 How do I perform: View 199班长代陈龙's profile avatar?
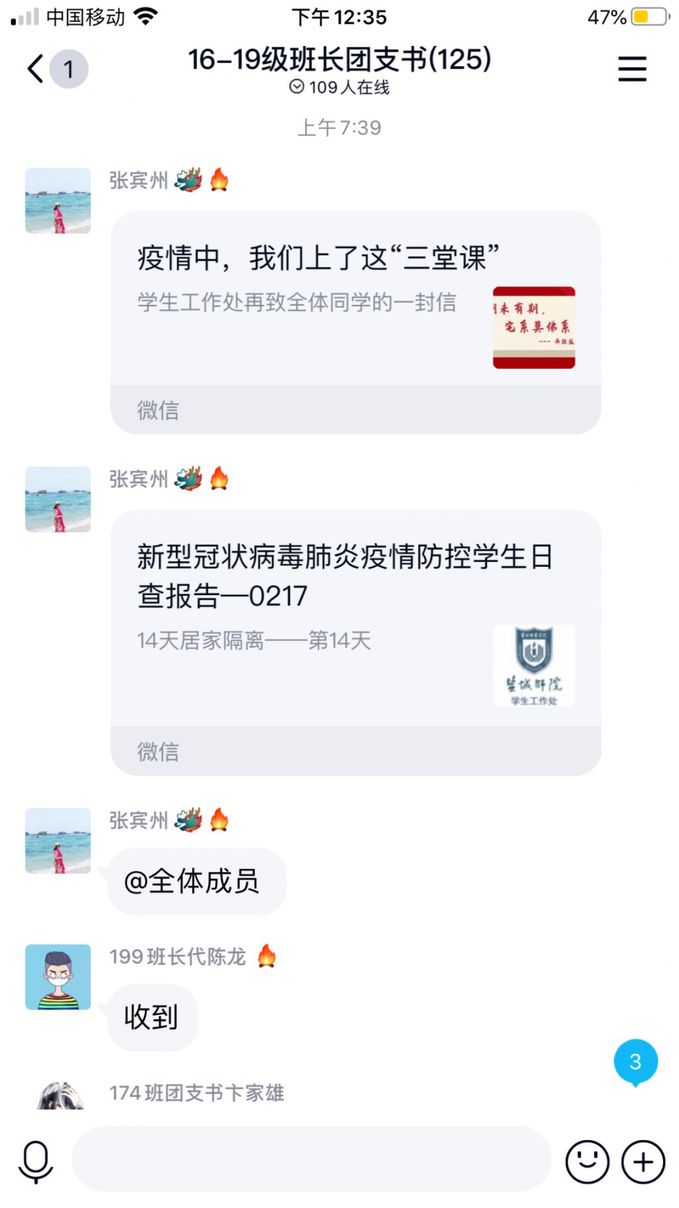[x=57, y=977]
